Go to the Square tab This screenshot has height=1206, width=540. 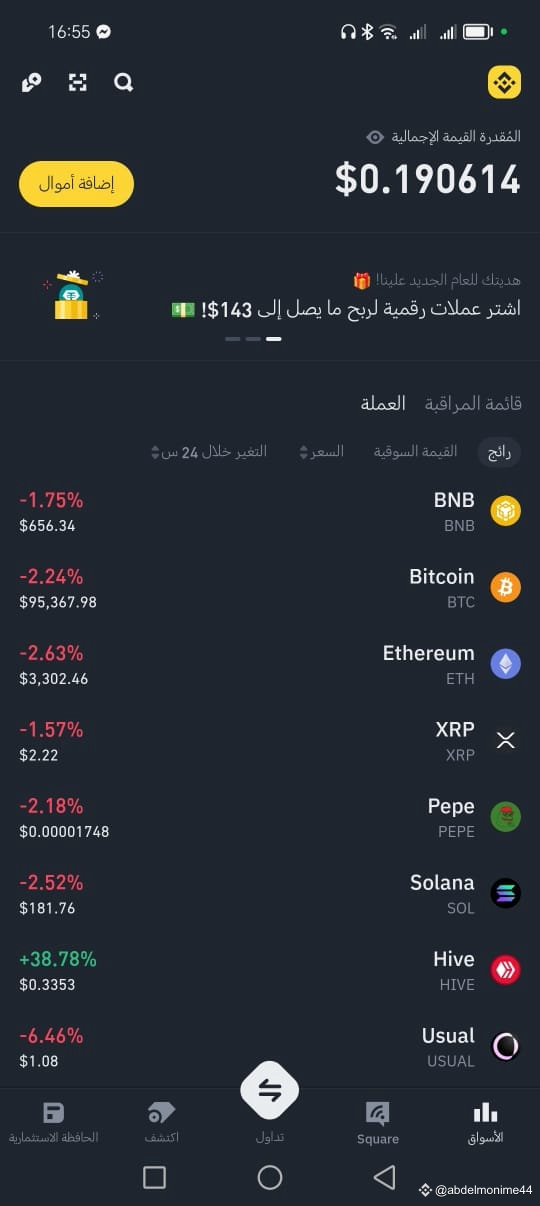coord(378,1123)
